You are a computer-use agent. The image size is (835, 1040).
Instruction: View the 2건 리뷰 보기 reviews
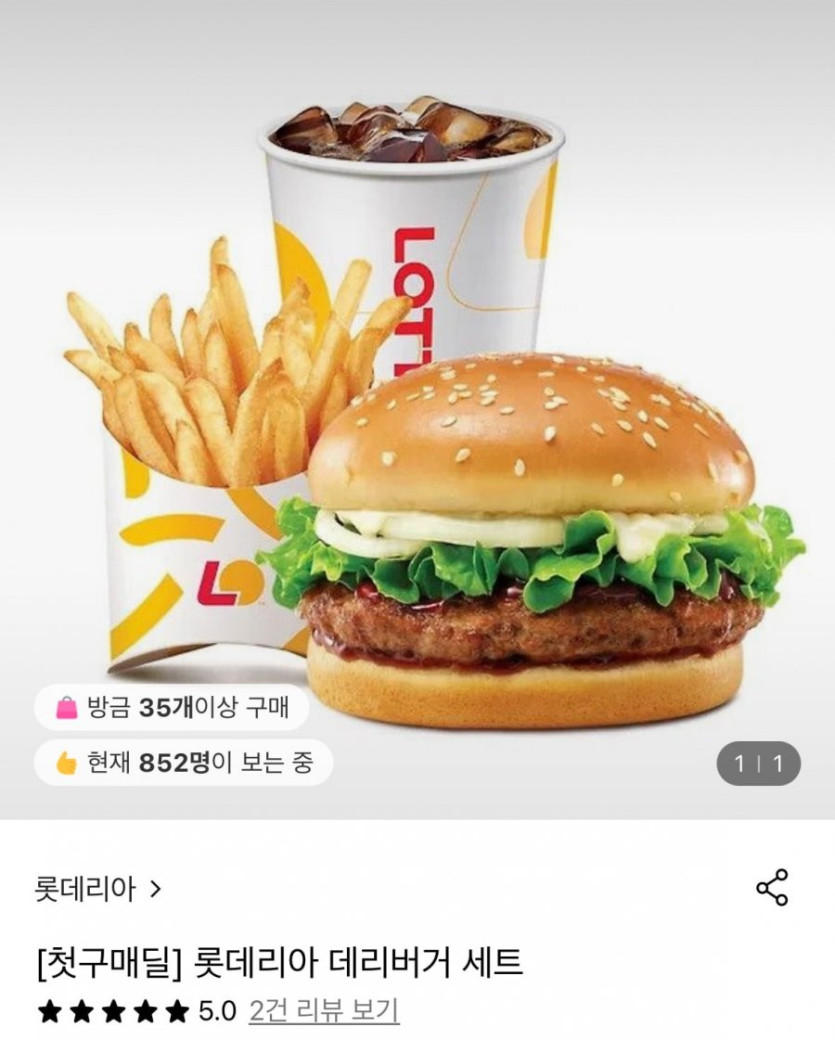pyautogui.click(x=324, y=1011)
